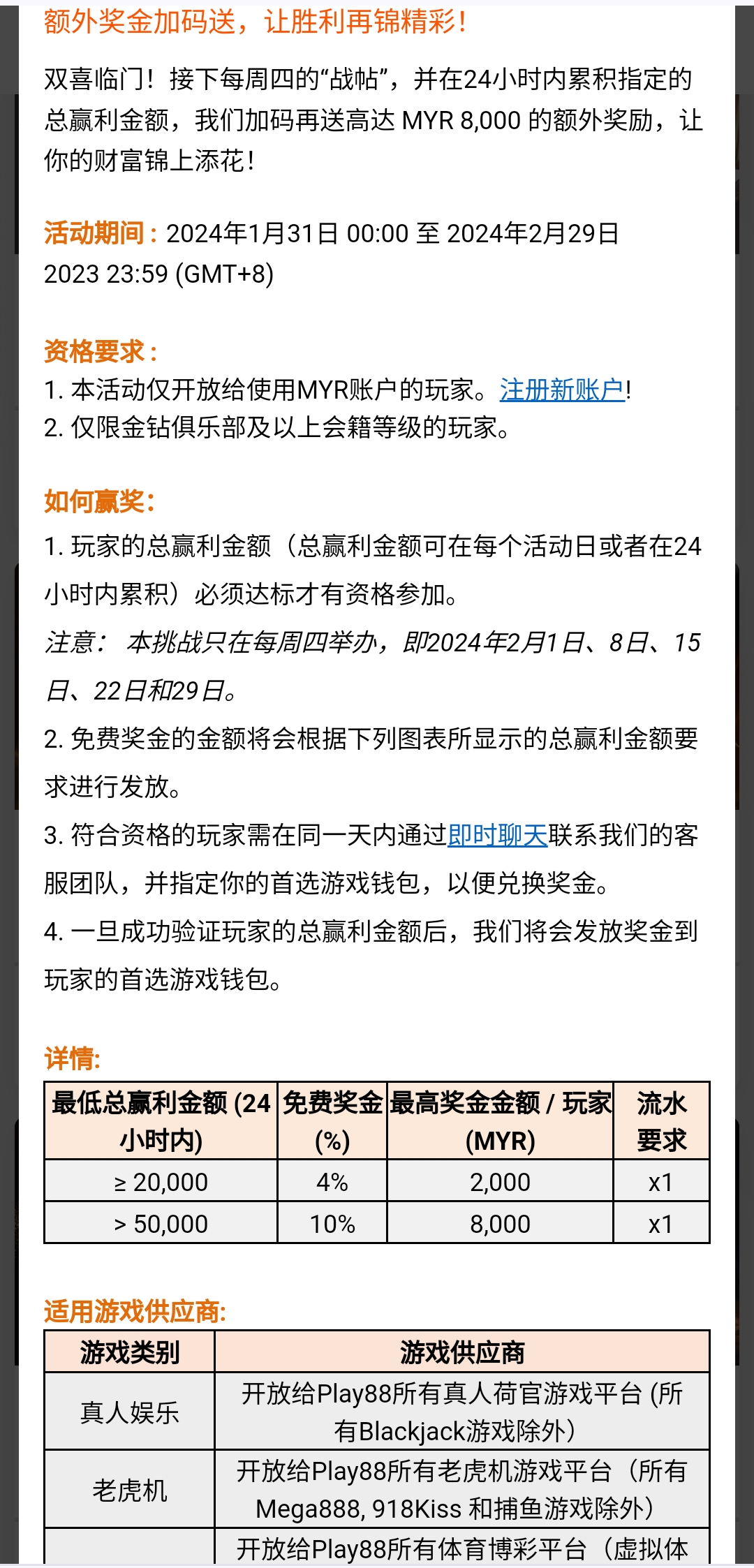
Task: Open the 注册新账户 link
Action: (x=562, y=390)
